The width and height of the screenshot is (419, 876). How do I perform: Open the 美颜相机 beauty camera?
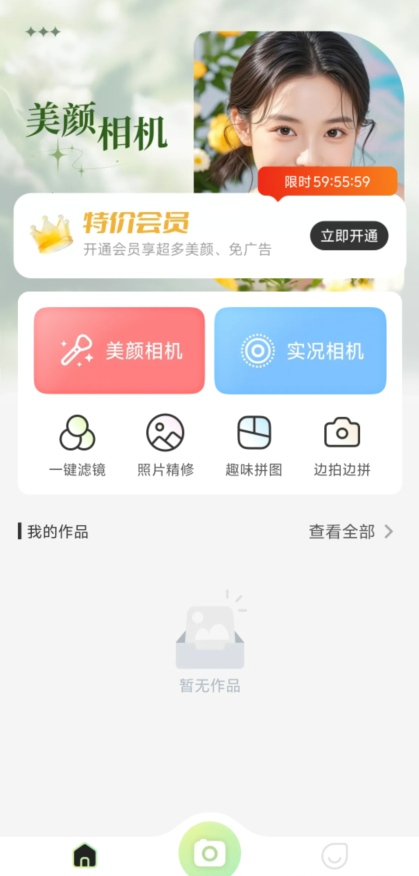(120, 351)
